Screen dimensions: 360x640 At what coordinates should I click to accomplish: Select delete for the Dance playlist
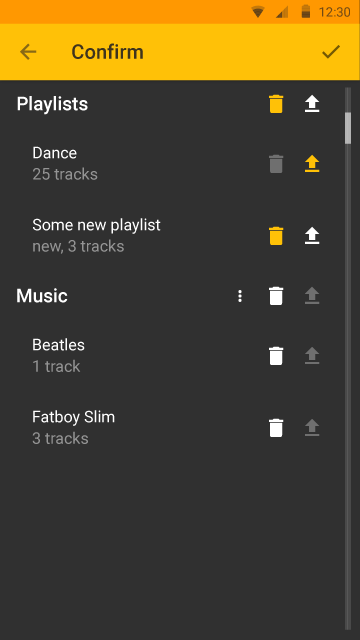[276, 164]
